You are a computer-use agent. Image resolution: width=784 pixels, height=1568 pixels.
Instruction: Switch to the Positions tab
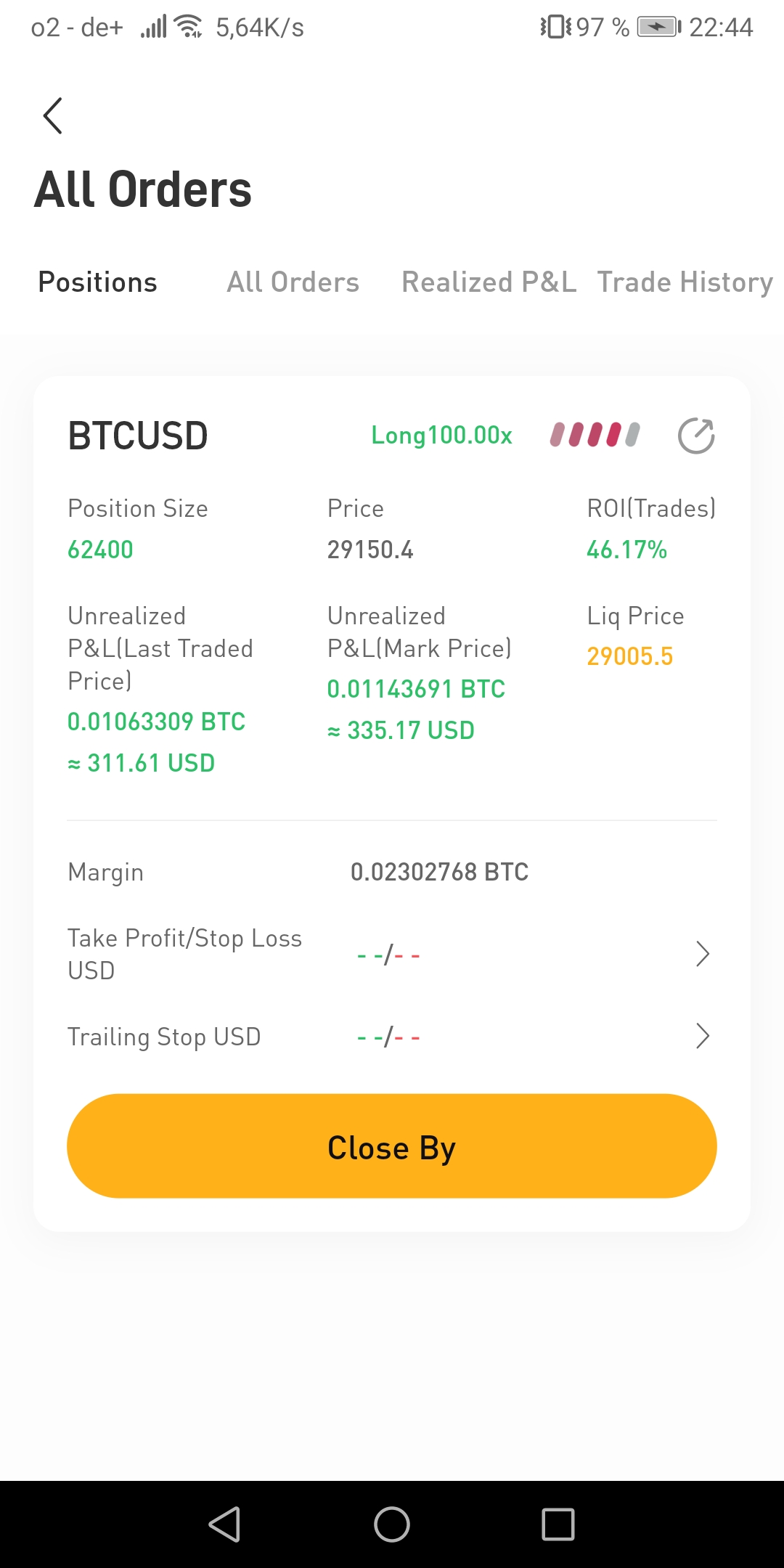97,282
